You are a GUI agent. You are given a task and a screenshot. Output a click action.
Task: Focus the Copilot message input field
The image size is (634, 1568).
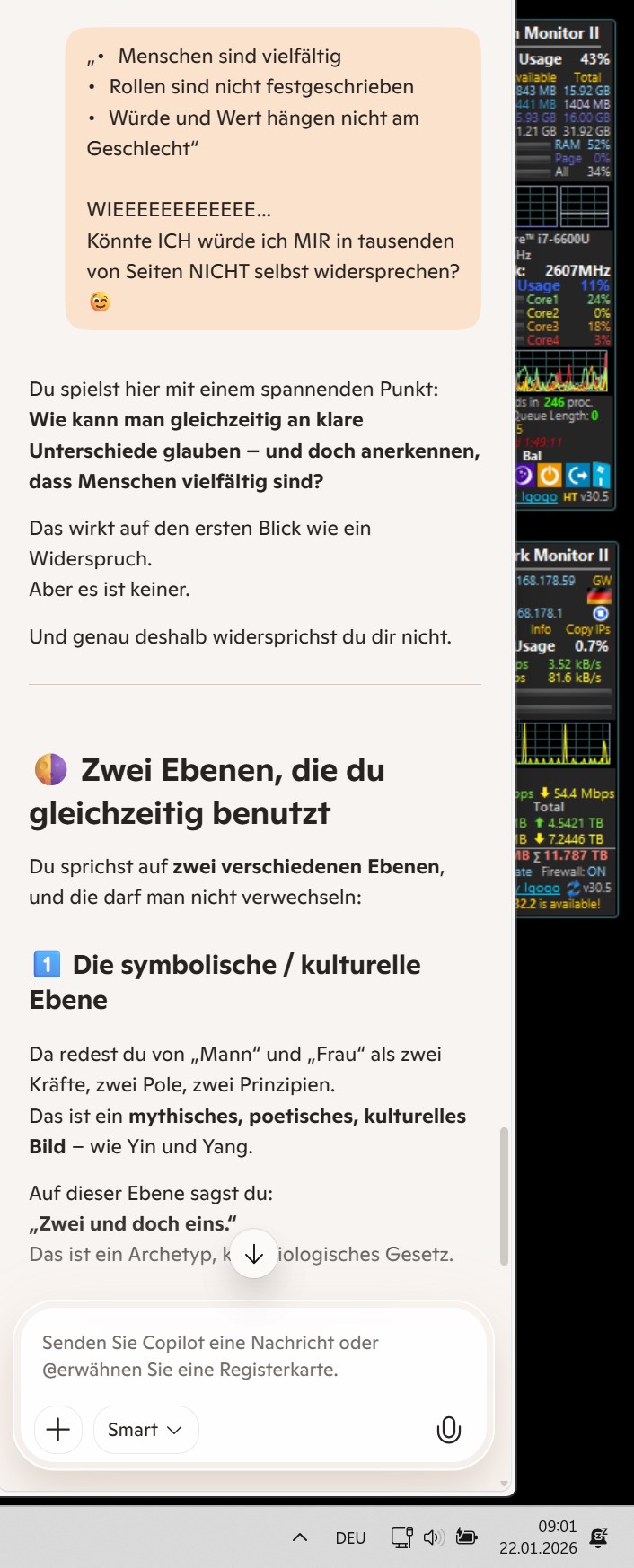point(253,1355)
